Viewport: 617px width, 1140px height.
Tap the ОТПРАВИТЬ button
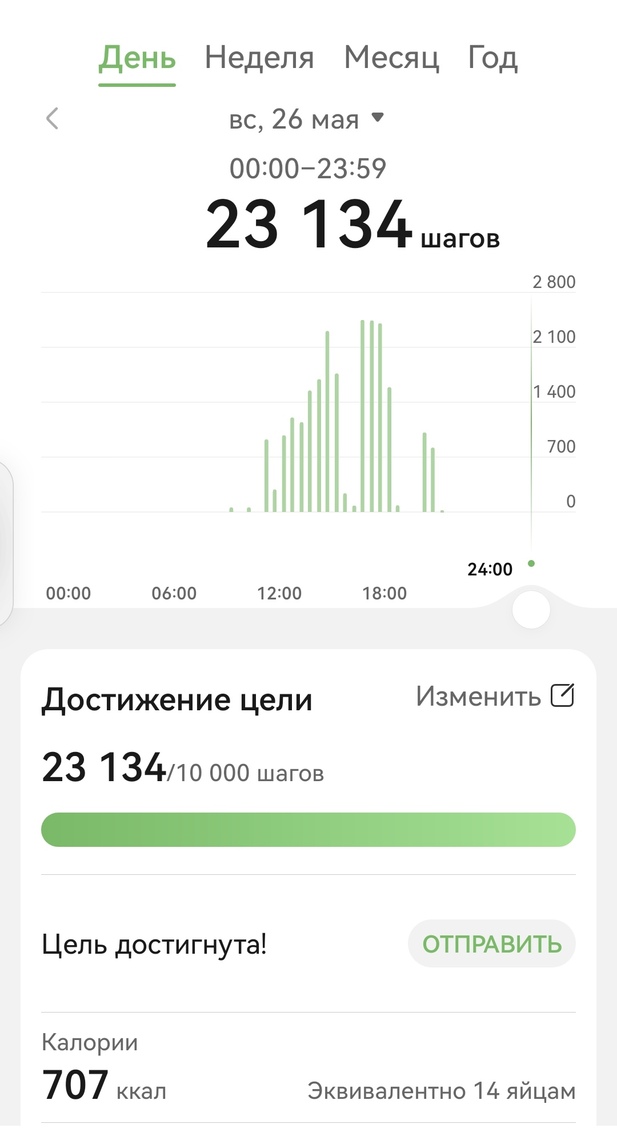[x=492, y=944]
